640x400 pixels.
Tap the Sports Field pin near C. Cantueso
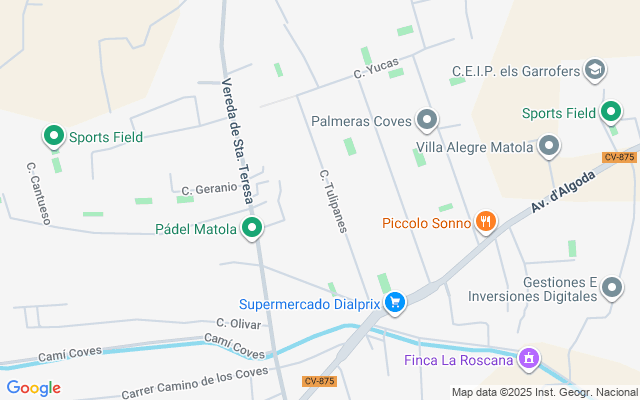point(53,135)
